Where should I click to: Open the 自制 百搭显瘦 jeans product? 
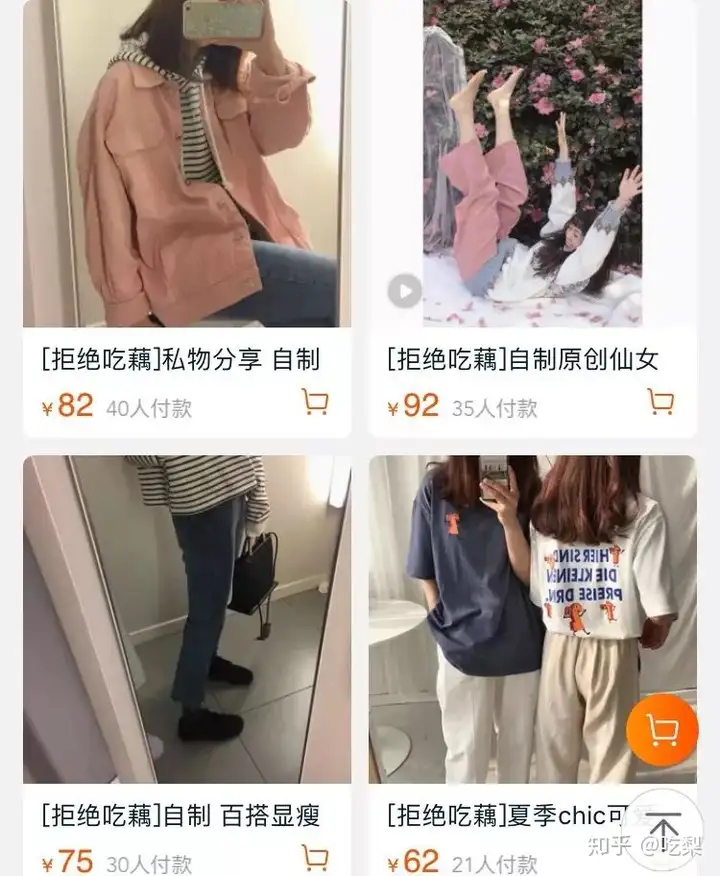tap(187, 620)
